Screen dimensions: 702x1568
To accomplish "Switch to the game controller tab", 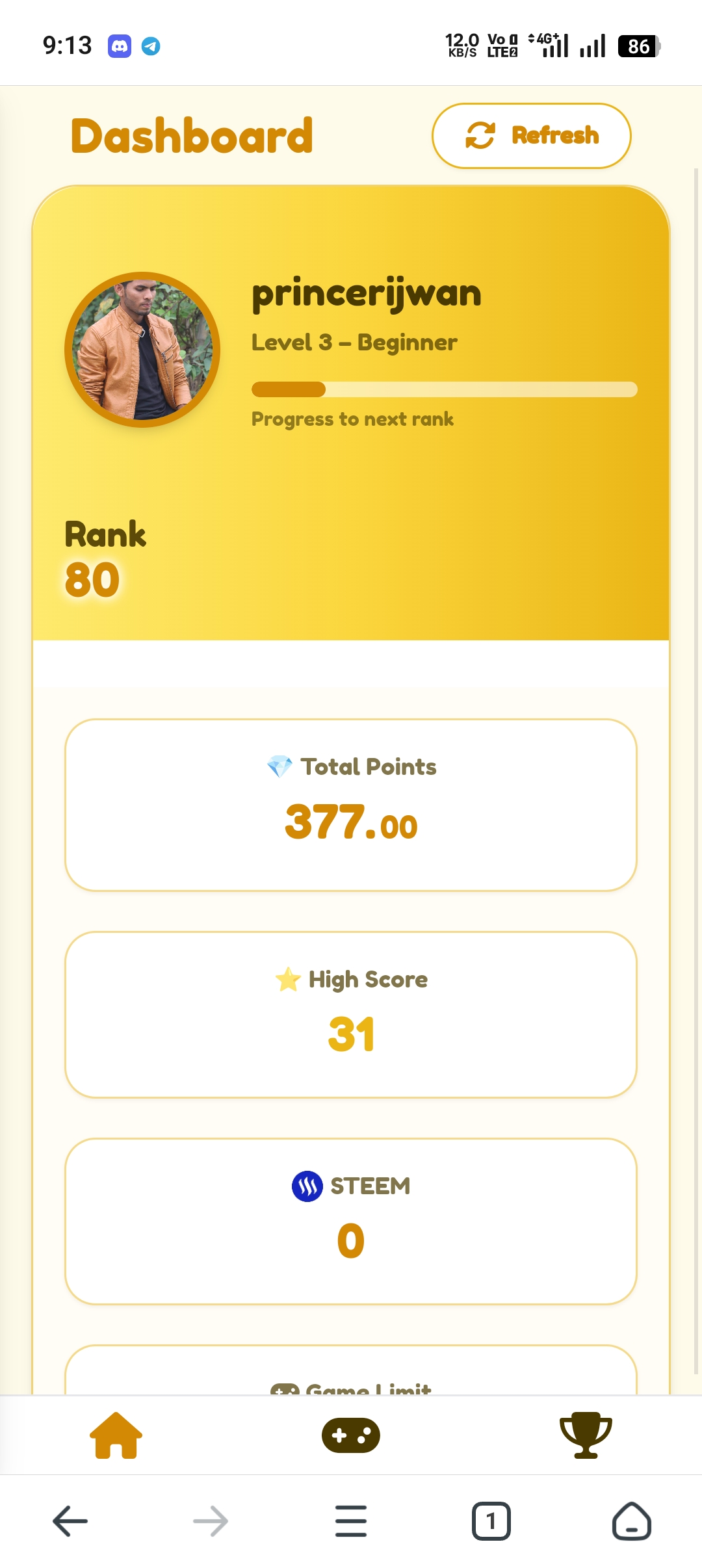I will click(x=351, y=1435).
